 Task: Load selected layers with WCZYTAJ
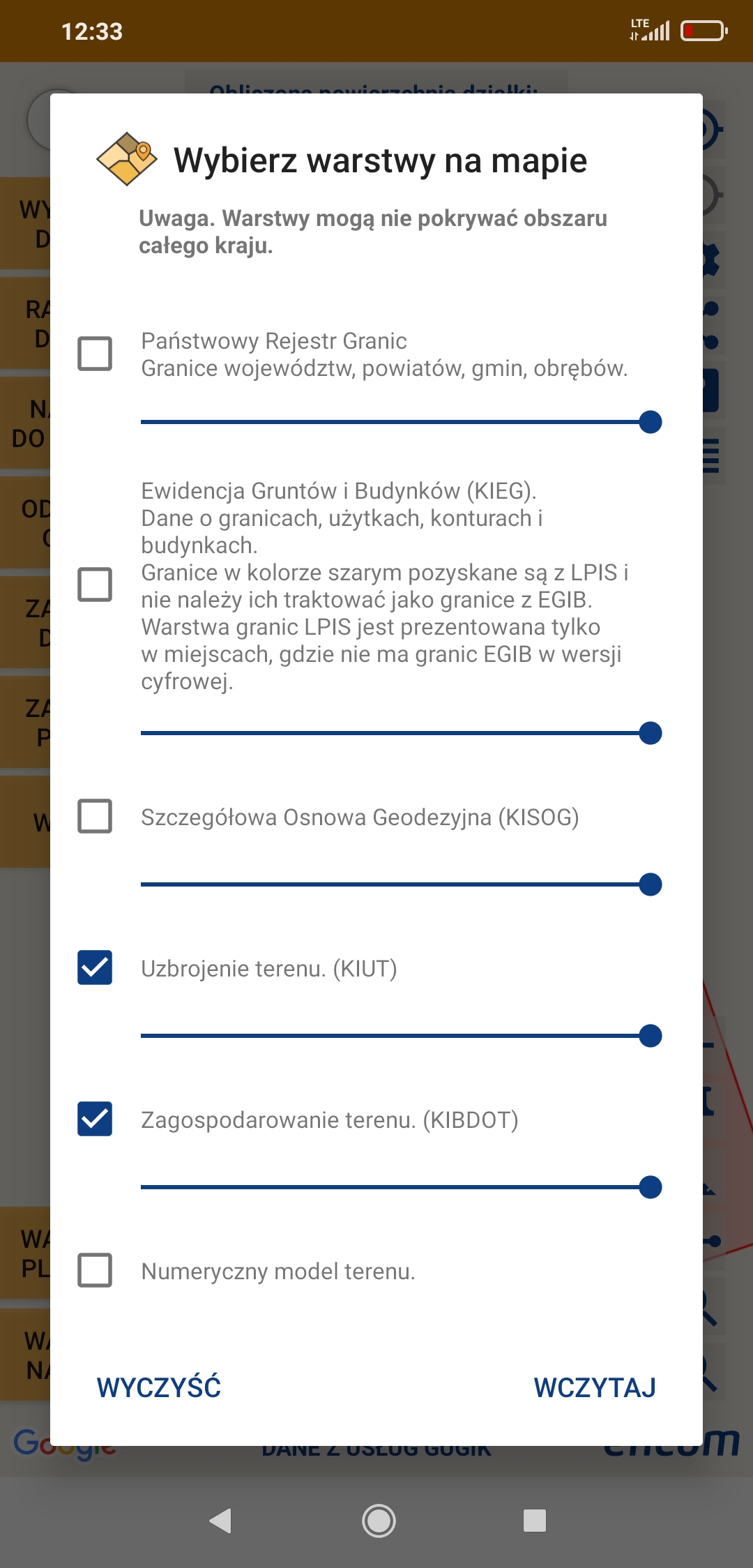point(595,1387)
